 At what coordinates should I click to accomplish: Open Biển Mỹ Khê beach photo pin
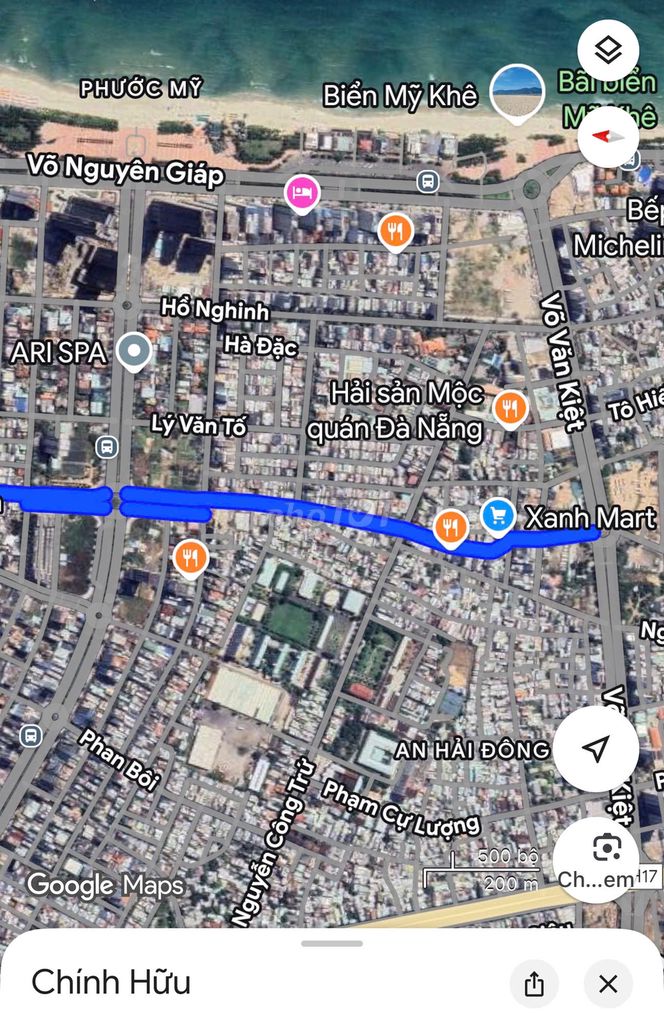tap(517, 93)
